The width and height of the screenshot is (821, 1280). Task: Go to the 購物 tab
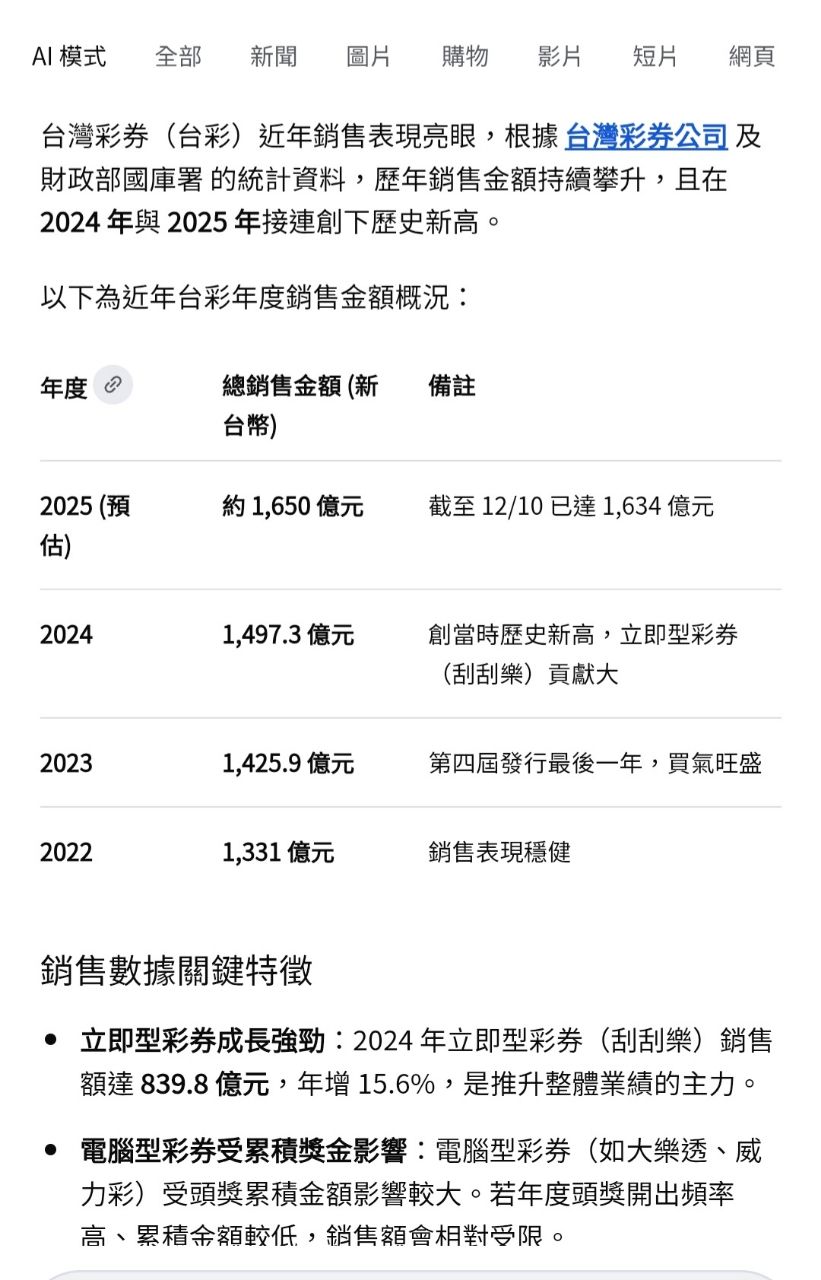click(465, 57)
